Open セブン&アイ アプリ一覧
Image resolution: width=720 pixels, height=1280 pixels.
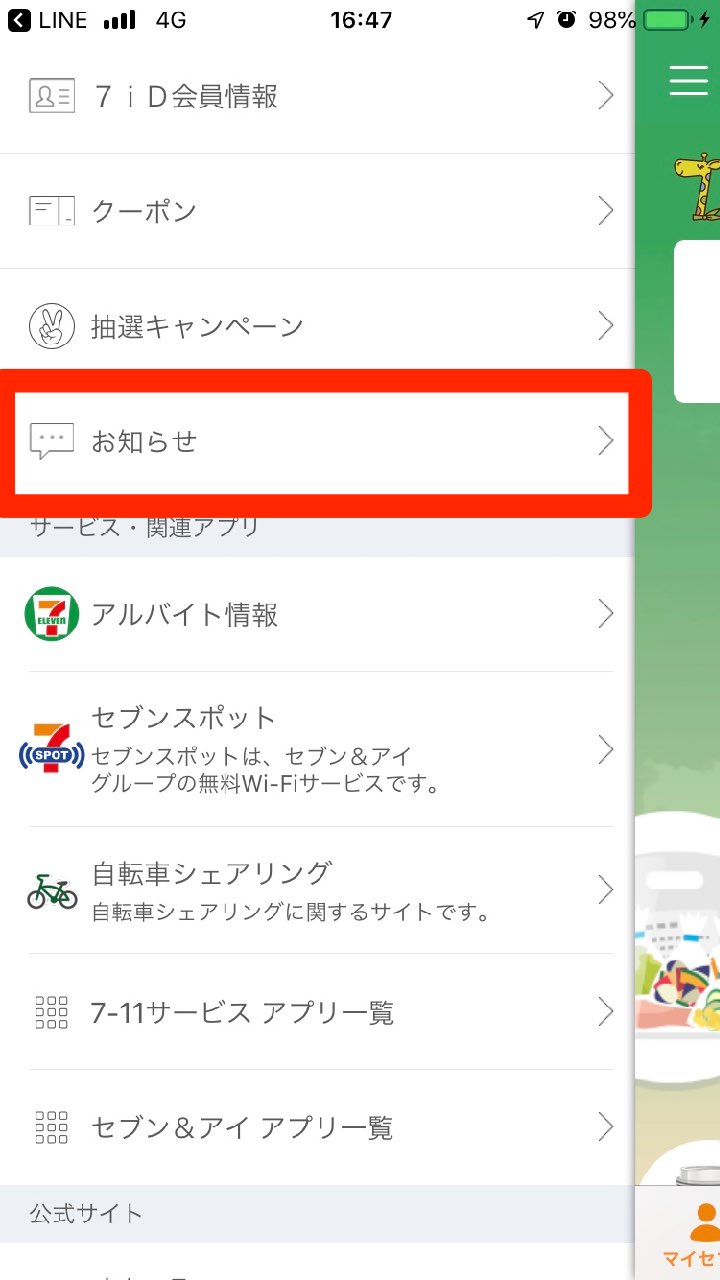317,1127
